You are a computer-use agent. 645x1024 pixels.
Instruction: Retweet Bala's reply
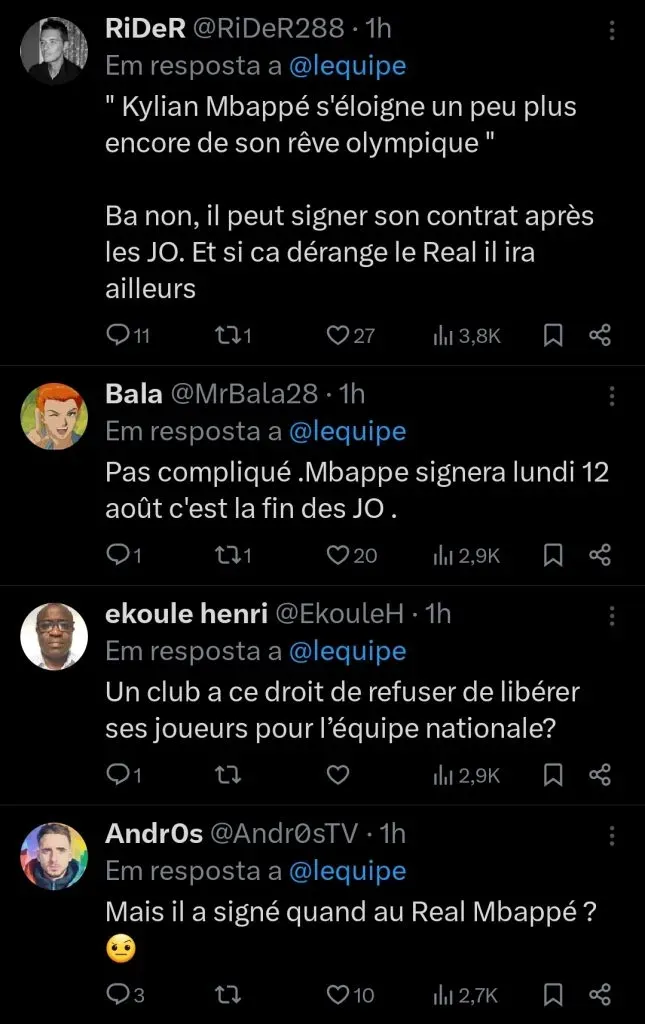click(227, 555)
